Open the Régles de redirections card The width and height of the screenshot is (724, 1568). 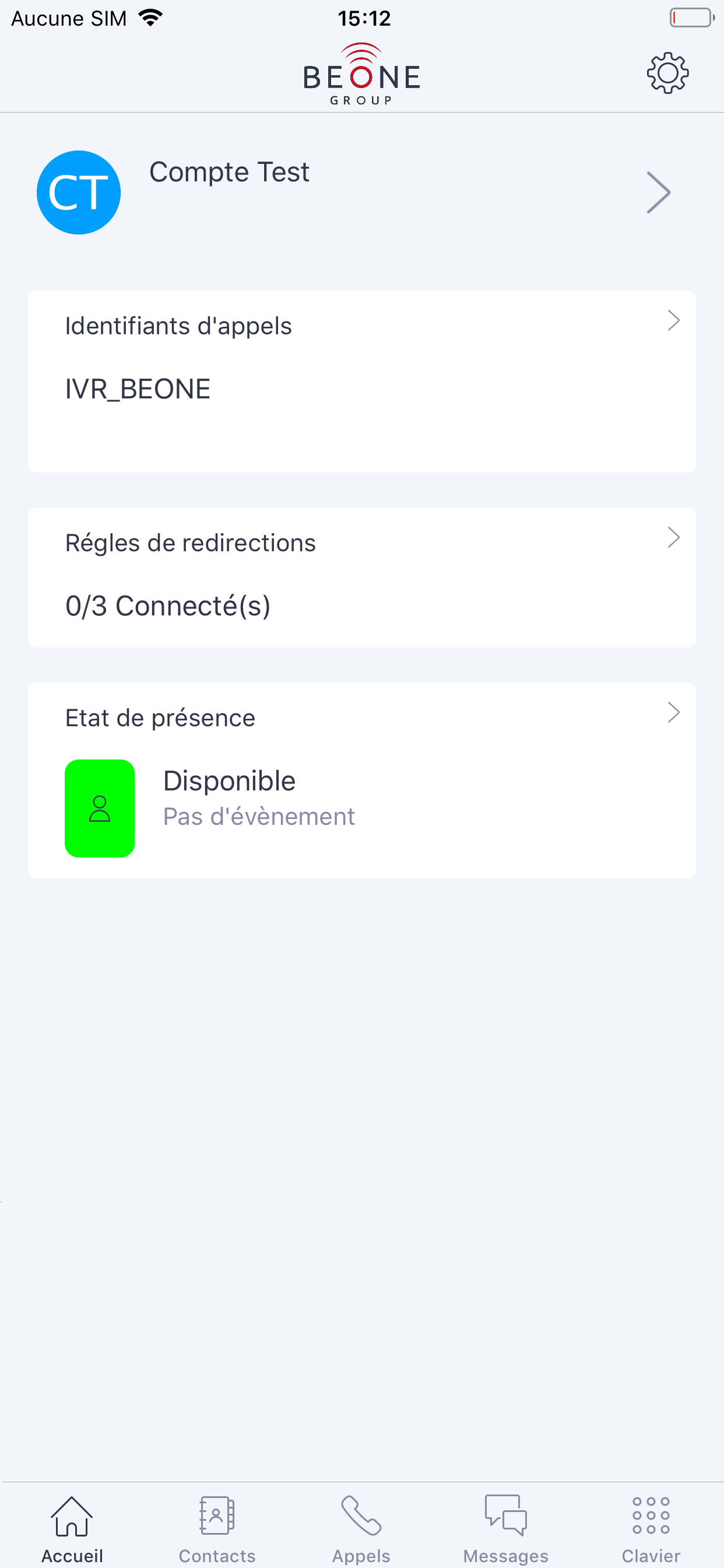point(362,577)
